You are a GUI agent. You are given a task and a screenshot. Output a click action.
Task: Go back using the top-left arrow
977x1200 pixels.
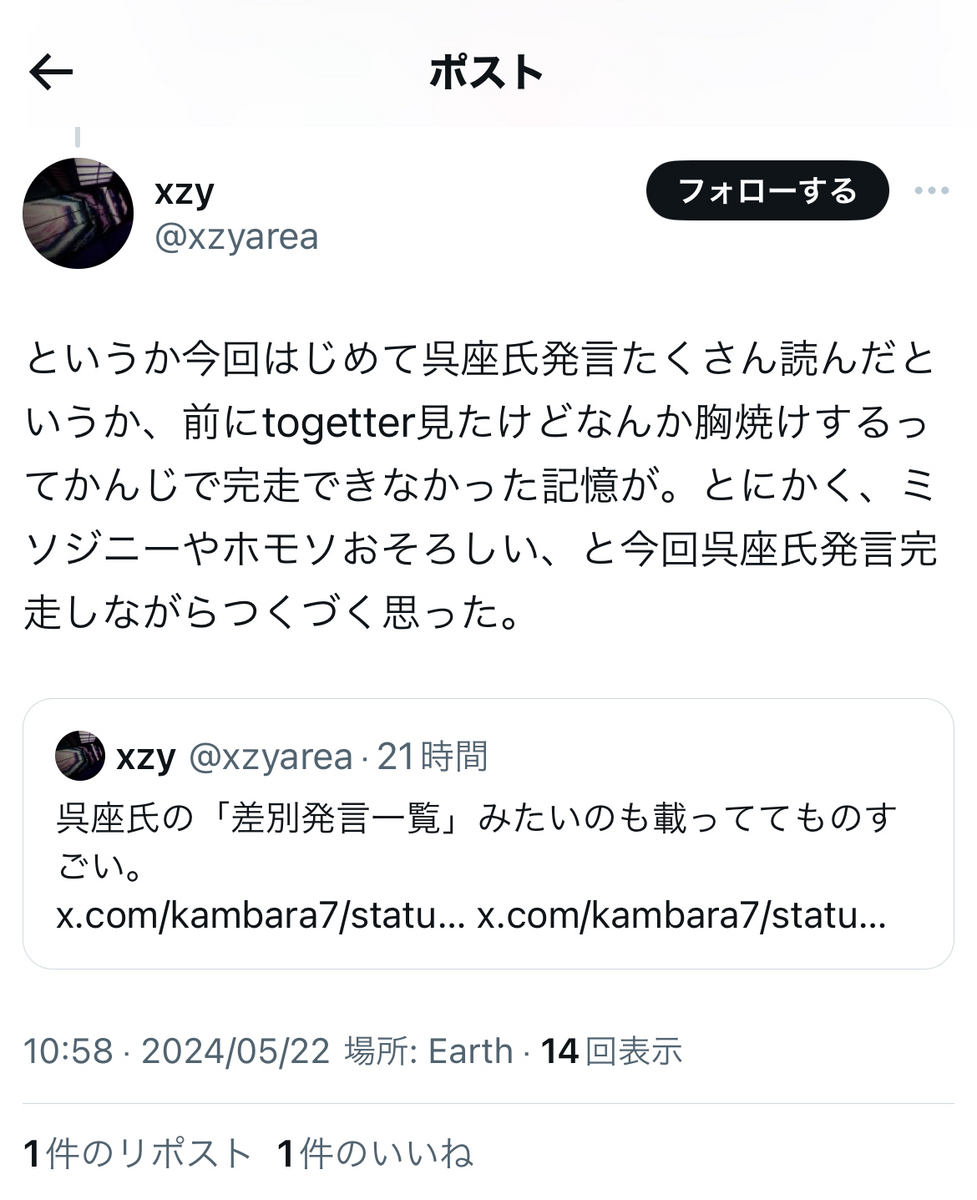coord(51,72)
